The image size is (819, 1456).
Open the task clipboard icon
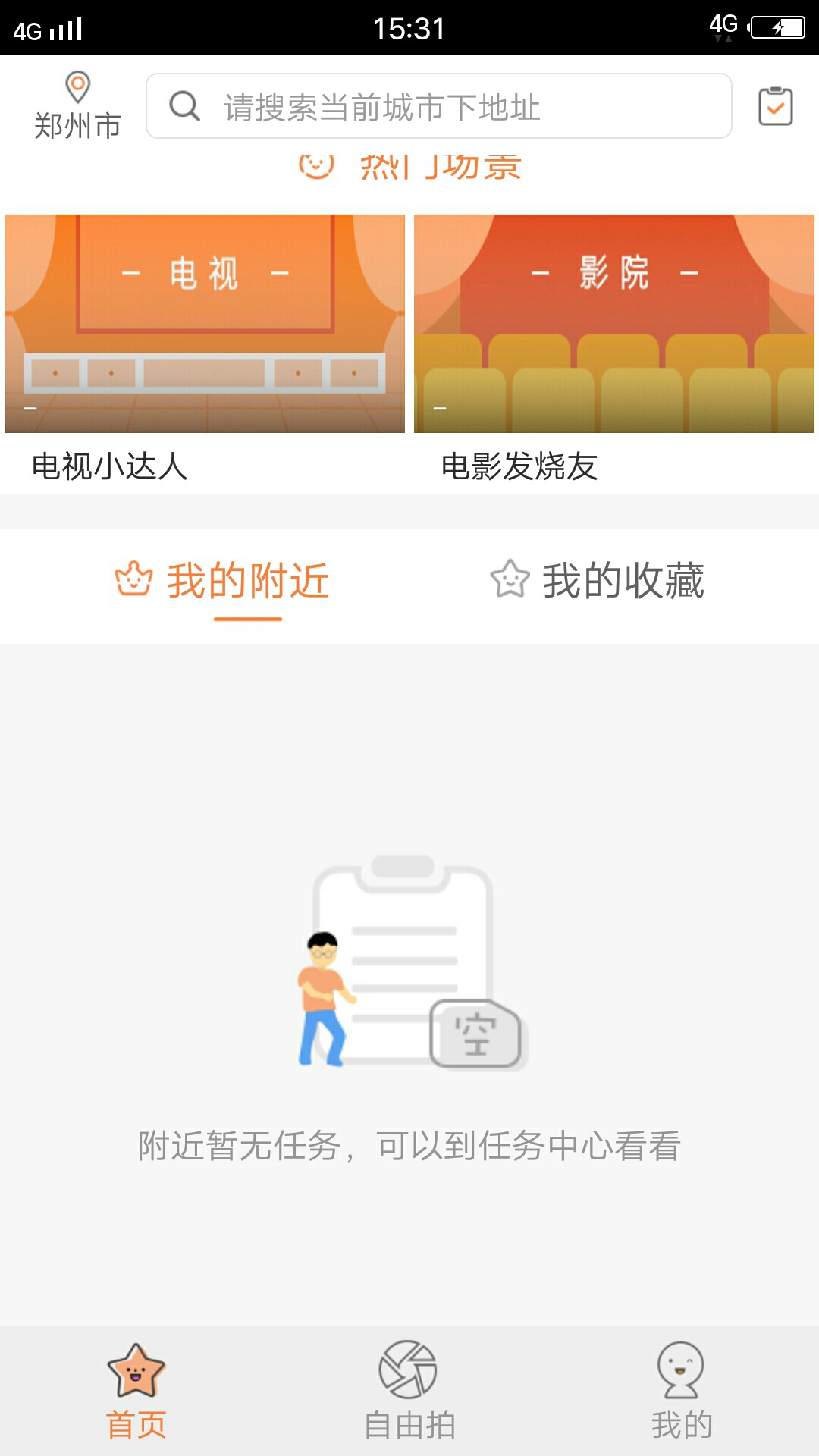coord(775,106)
